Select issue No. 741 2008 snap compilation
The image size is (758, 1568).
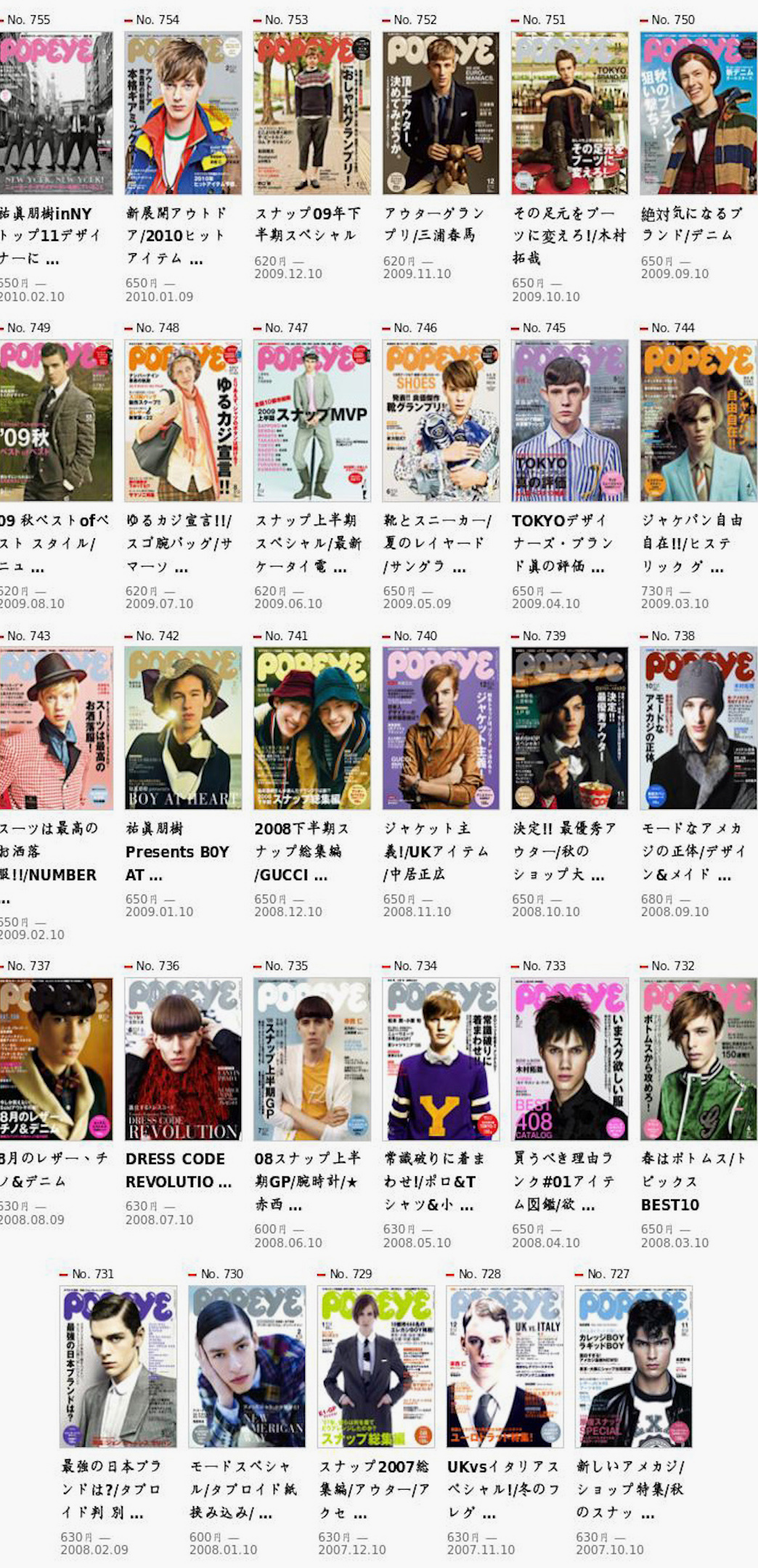tap(311, 728)
